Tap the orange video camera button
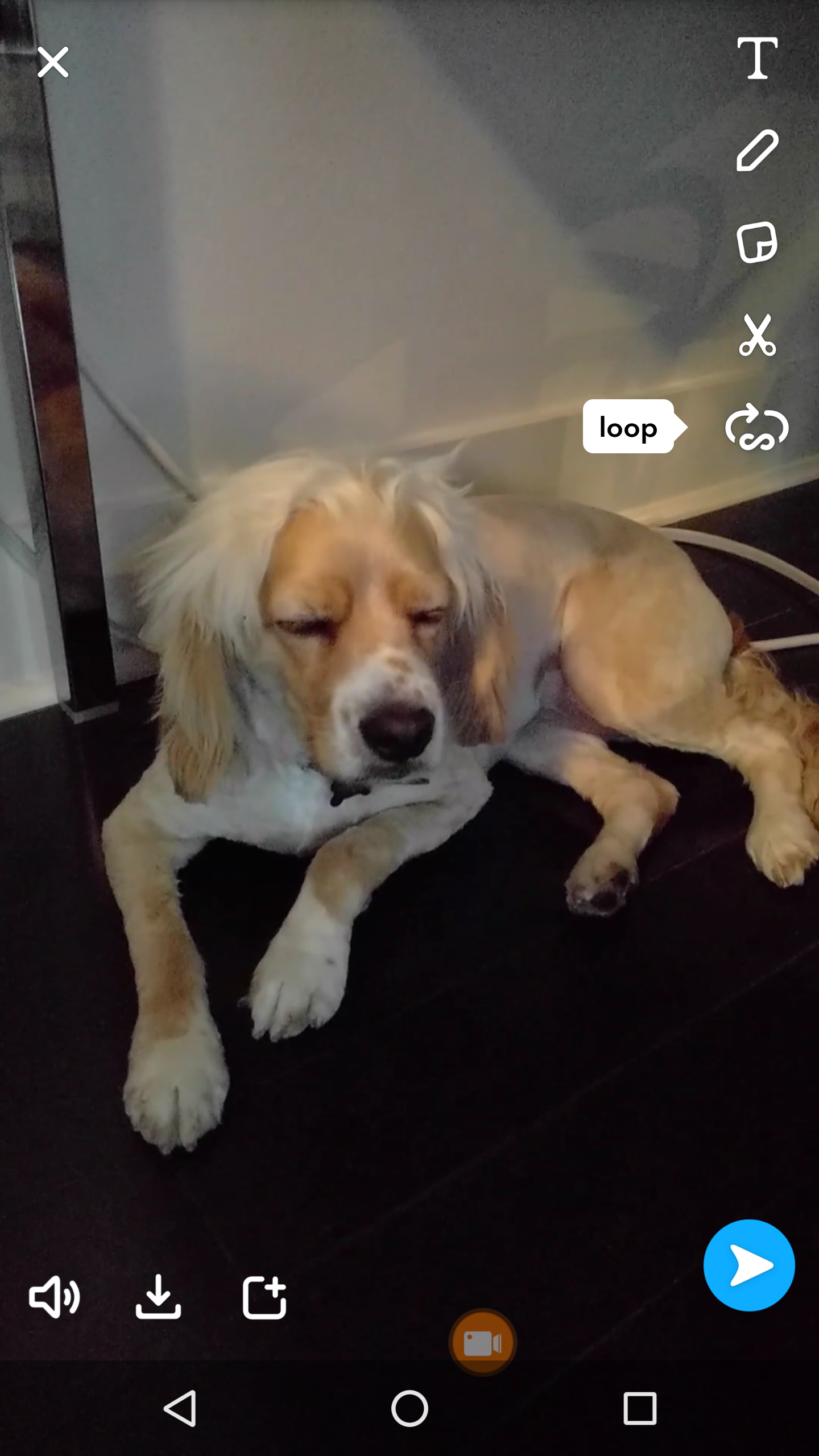 point(483,1342)
